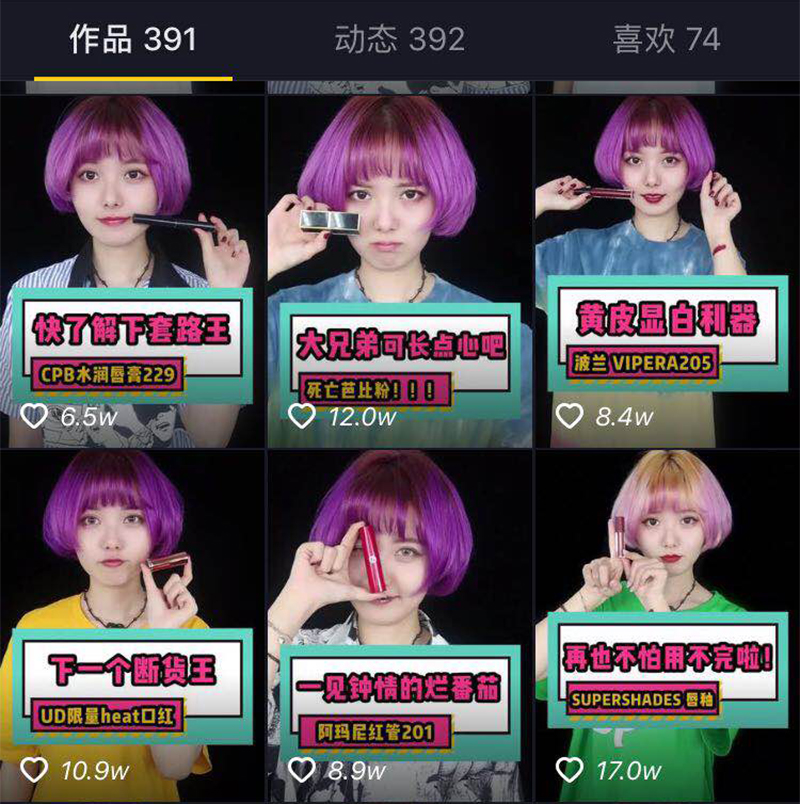The height and width of the screenshot is (804, 800).
Task: Switch to the 作品 391 tab
Action: point(133,40)
